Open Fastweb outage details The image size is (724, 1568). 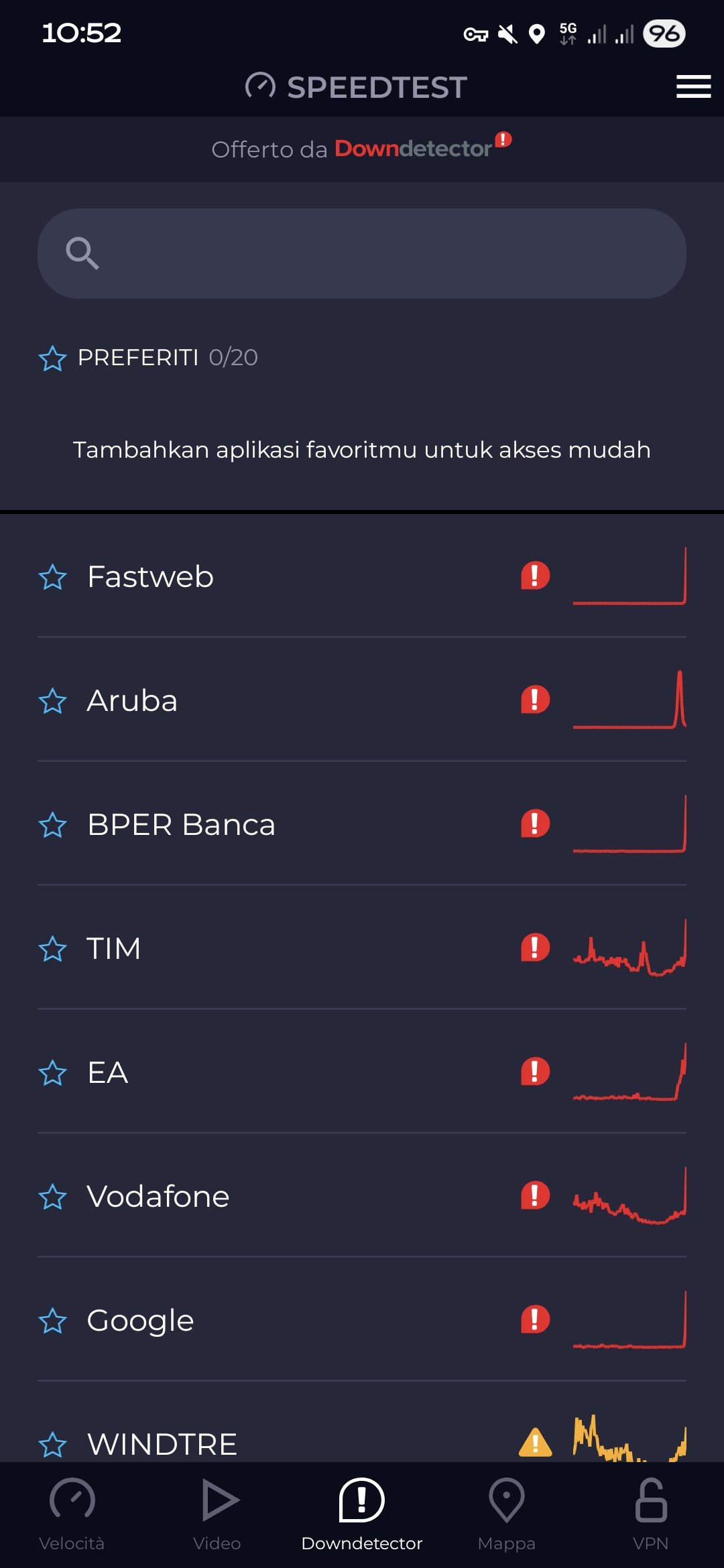coord(302,576)
